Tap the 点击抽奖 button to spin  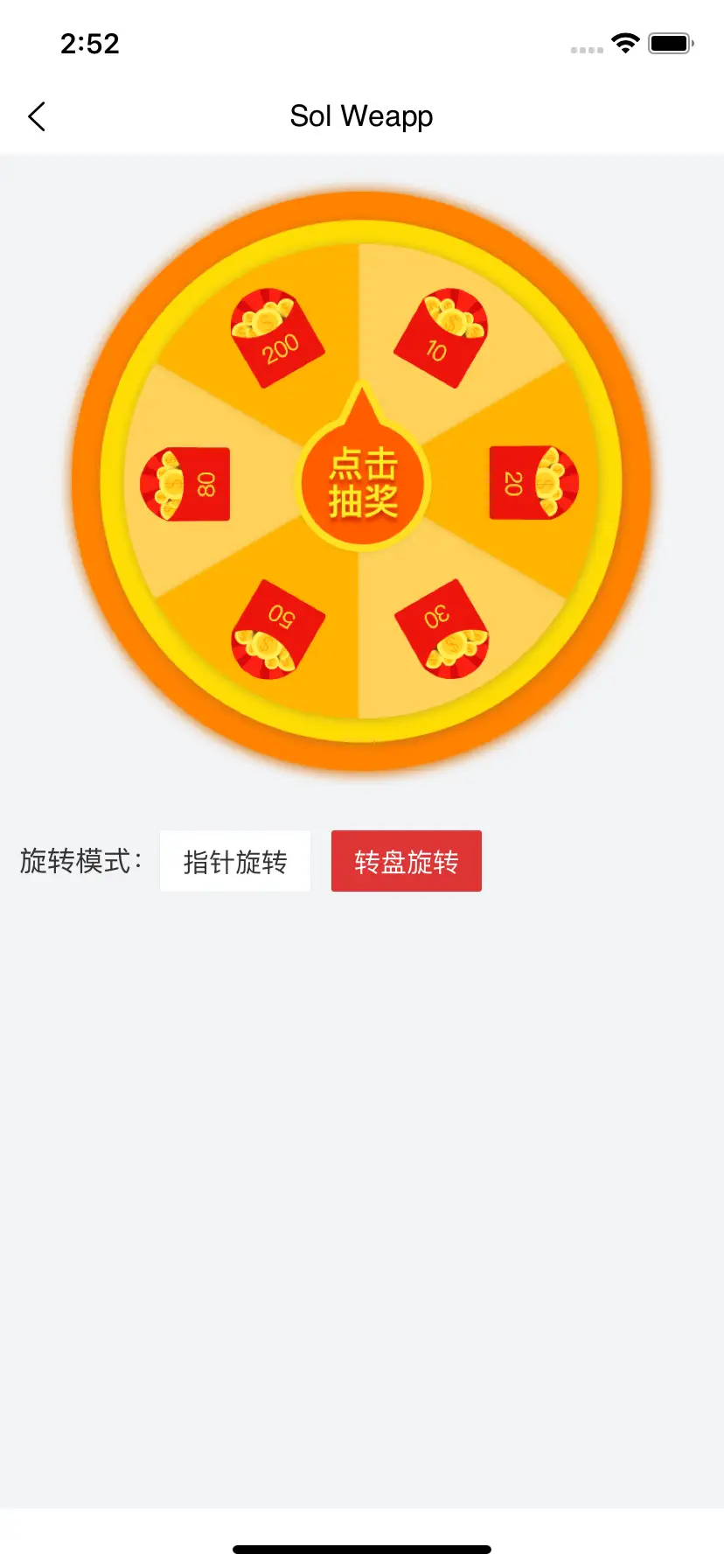click(362, 483)
